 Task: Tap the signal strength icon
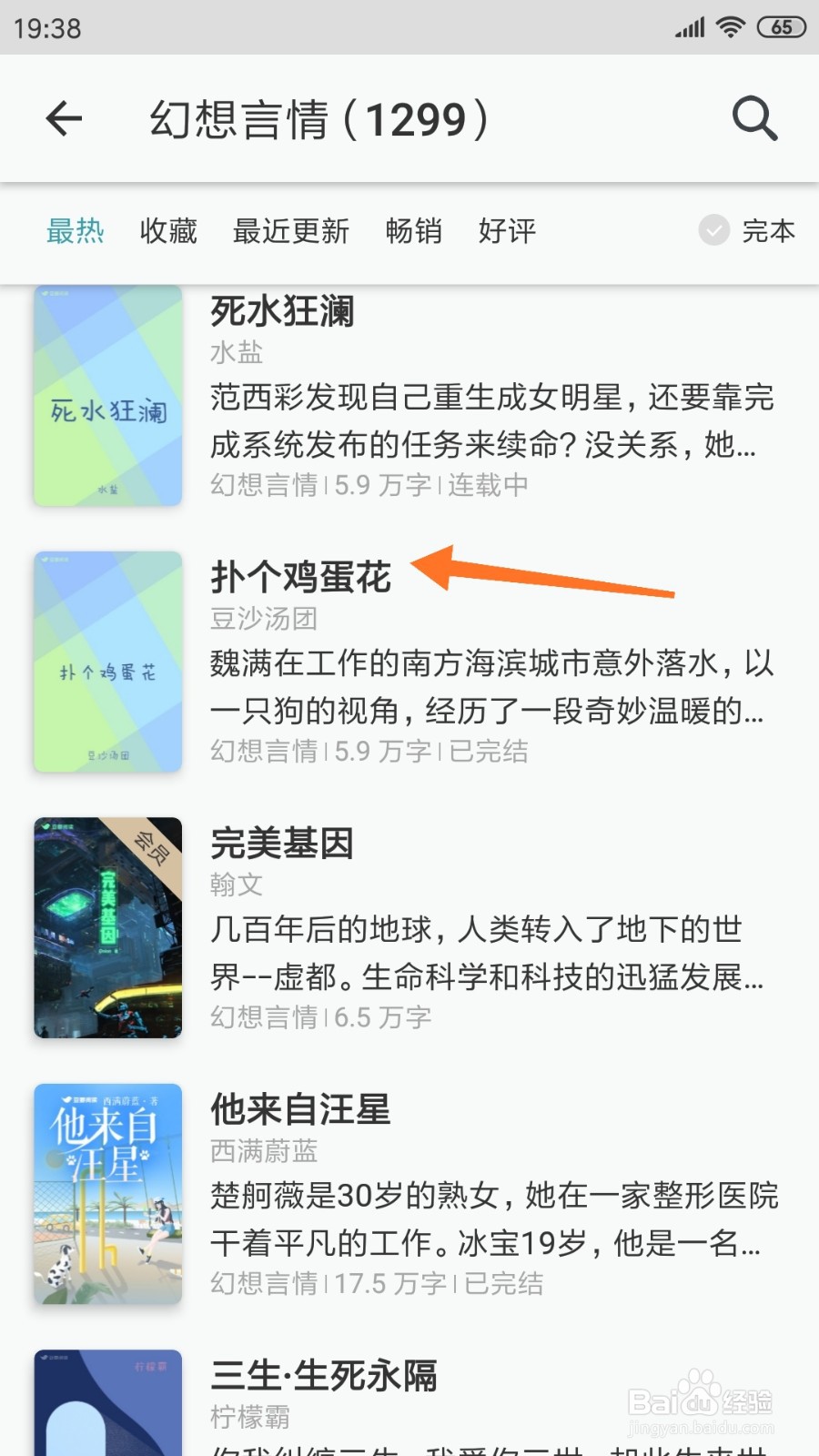(688, 27)
